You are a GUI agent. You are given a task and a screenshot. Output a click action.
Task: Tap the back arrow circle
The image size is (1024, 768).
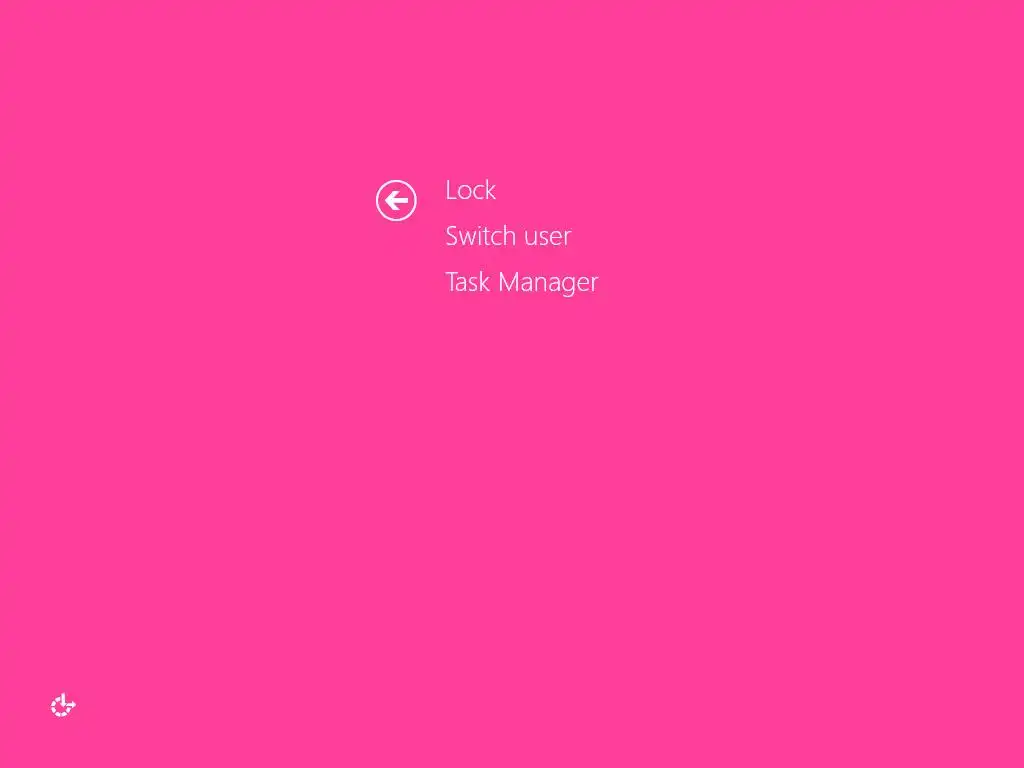(396, 201)
